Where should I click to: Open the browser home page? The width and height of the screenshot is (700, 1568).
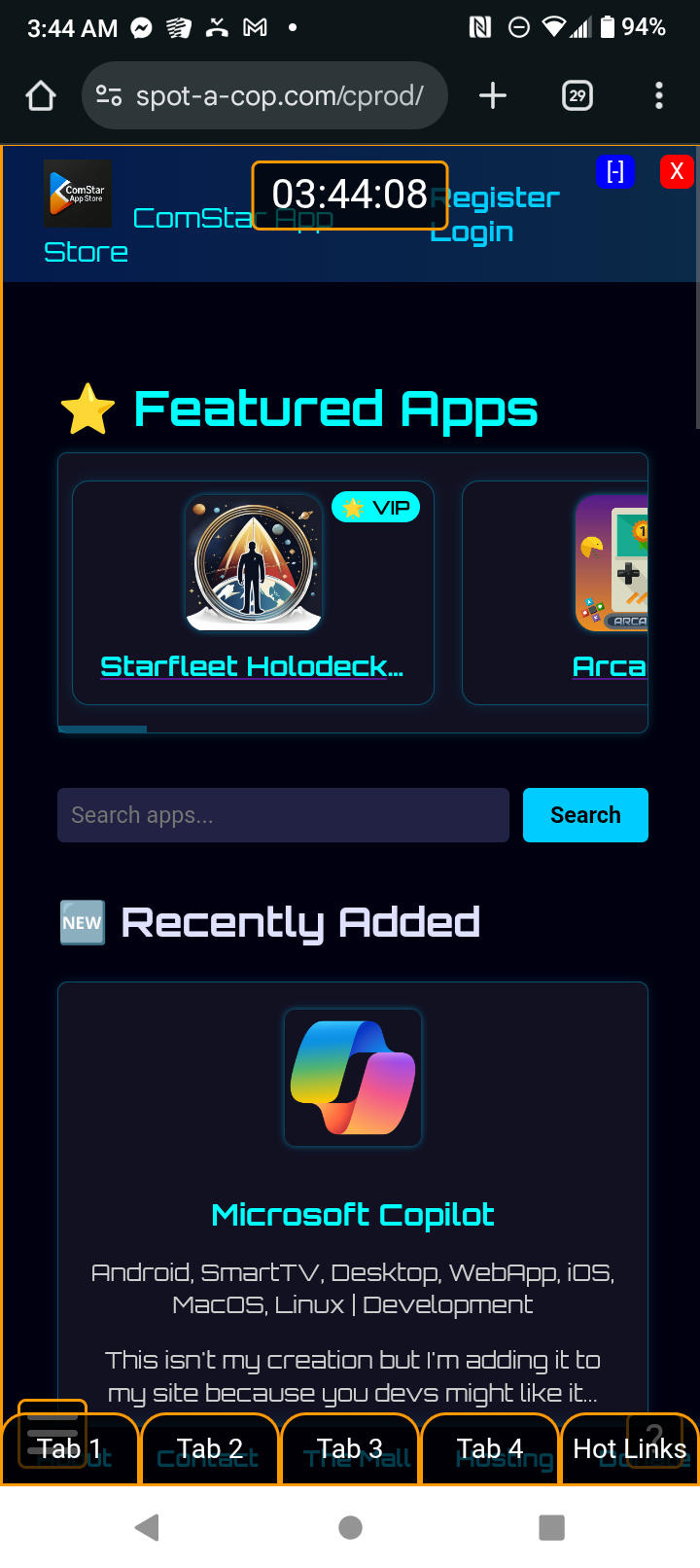[x=41, y=95]
